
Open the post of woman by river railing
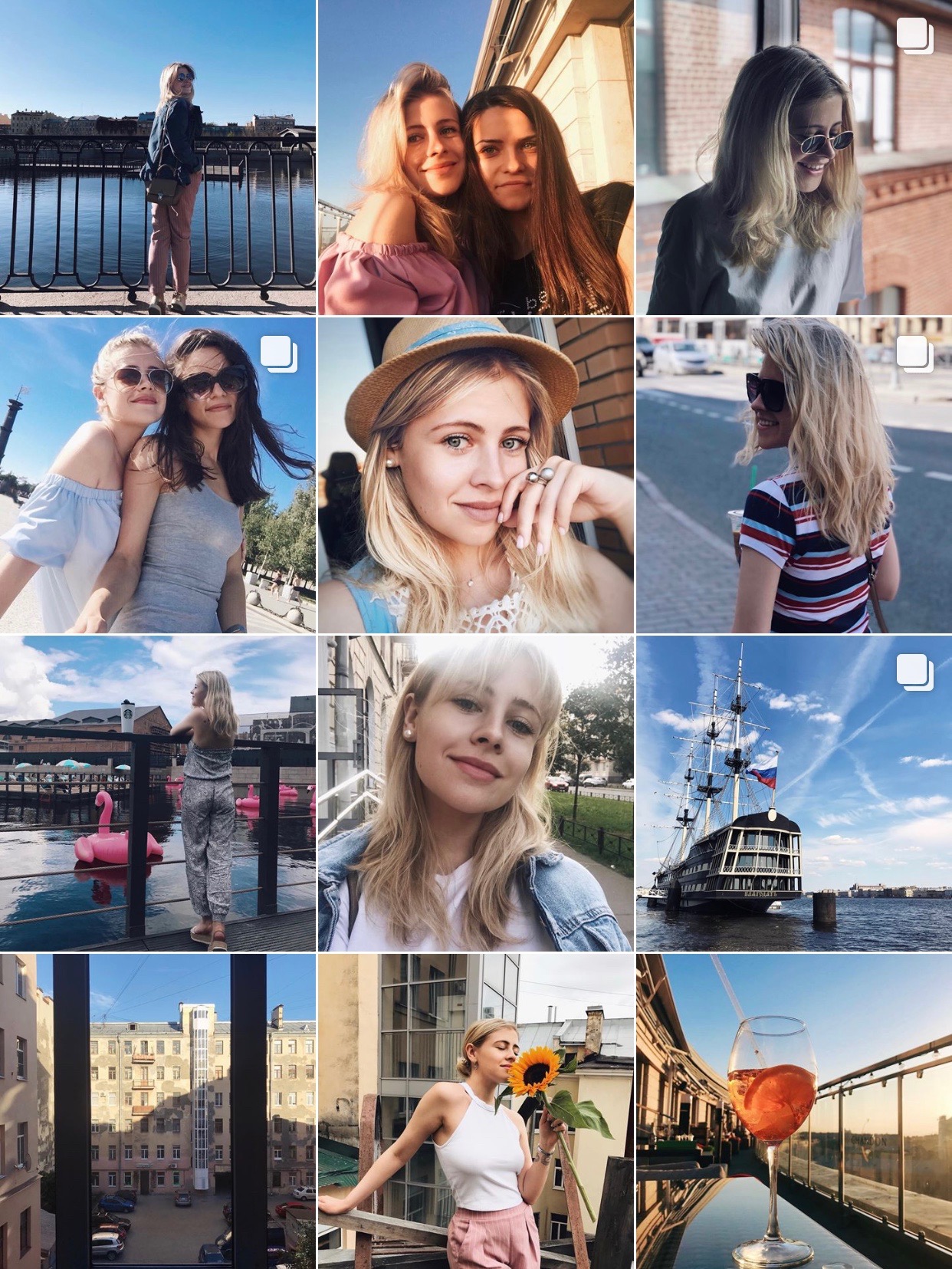point(158,157)
